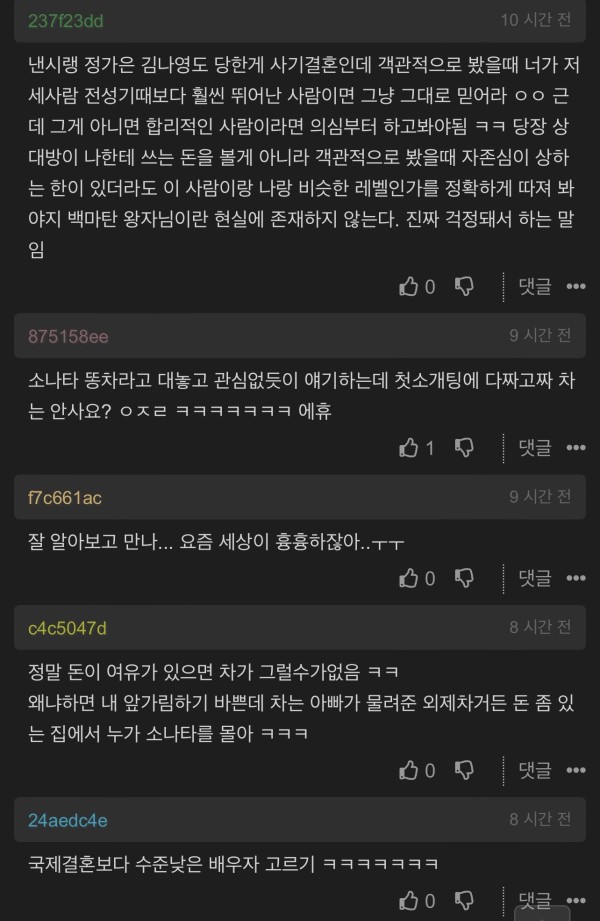
Task: Open profile of user c4c5047d
Action: coord(67,628)
